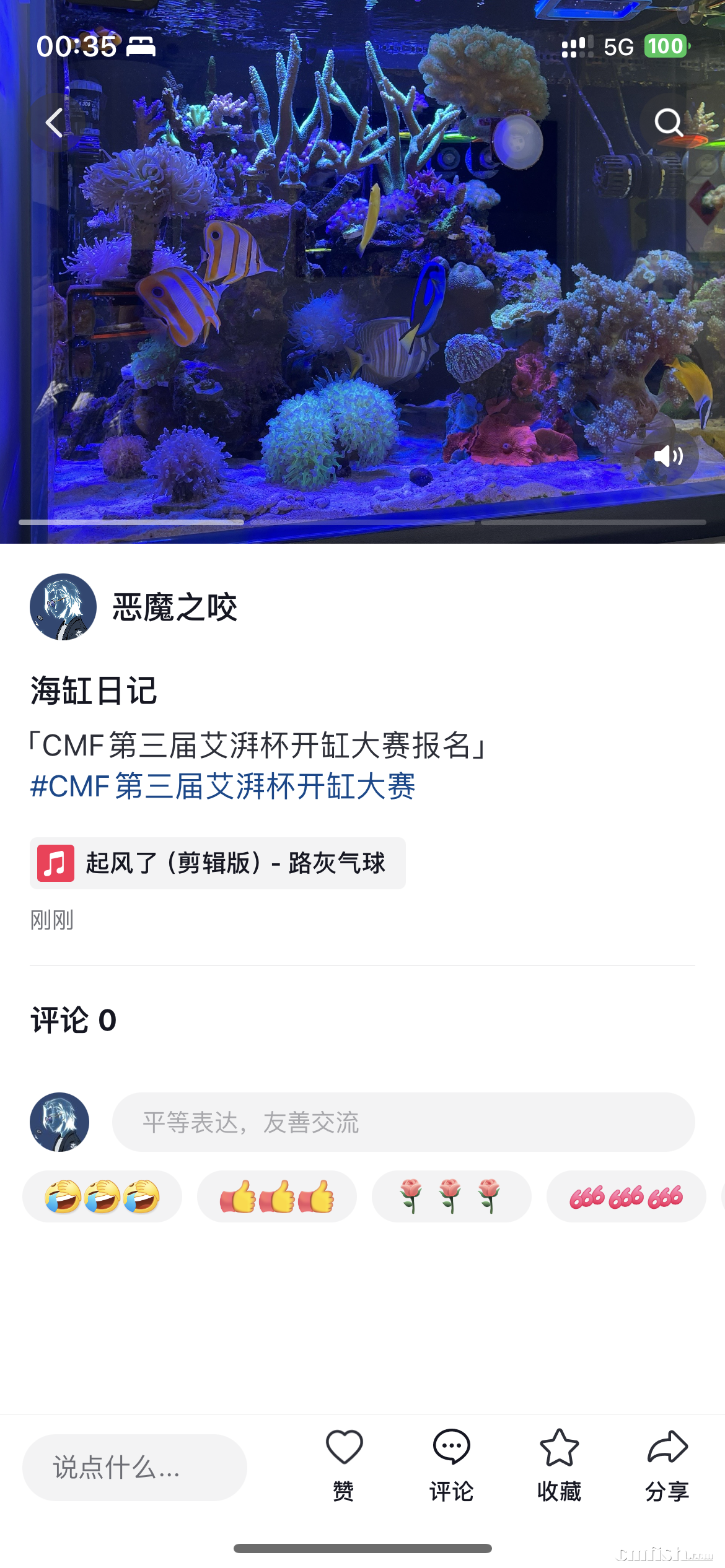Send the thumbs-up emoji quick reply
The image size is (725, 1568).
click(277, 1196)
